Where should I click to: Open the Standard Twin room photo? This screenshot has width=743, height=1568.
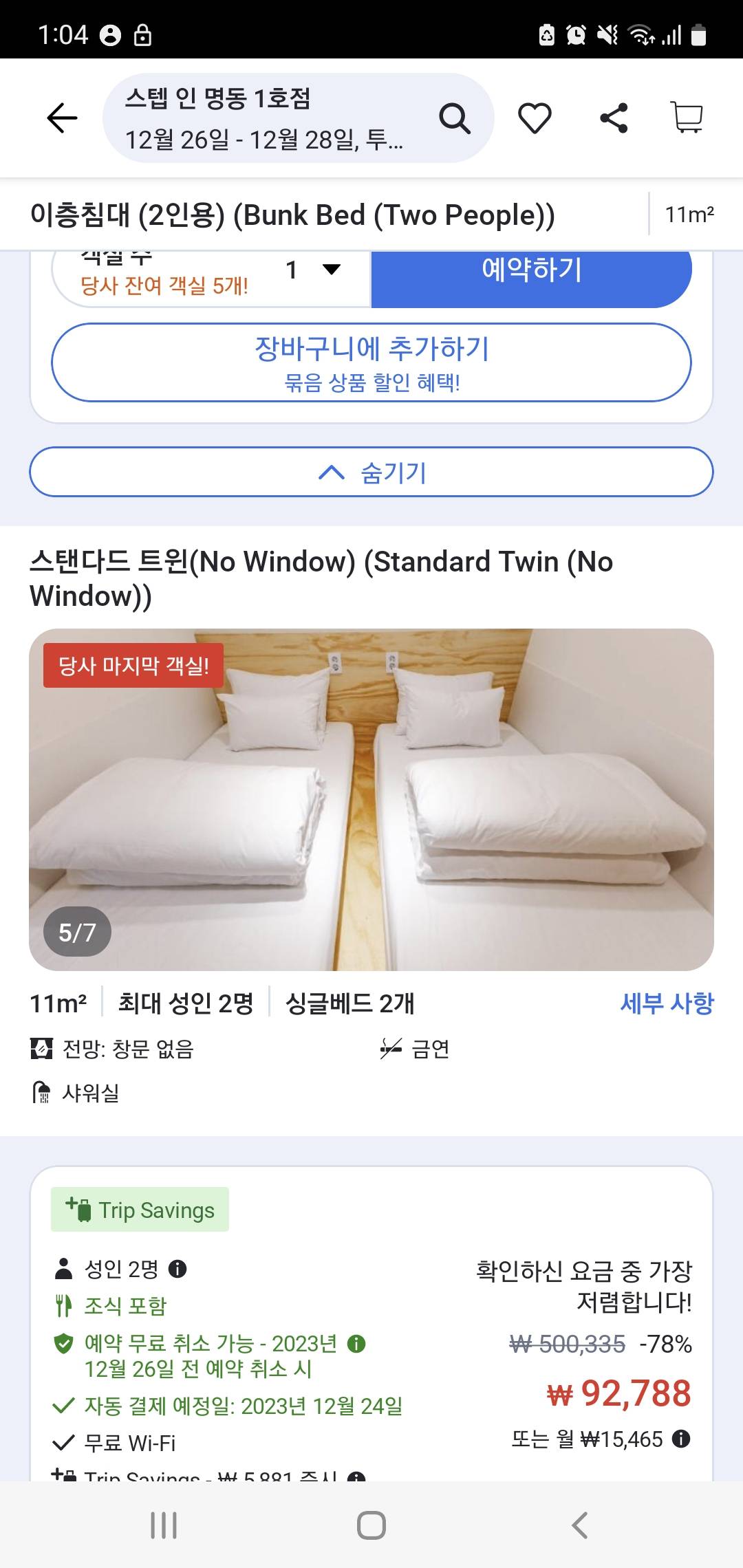pyautogui.click(x=371, y=799)
